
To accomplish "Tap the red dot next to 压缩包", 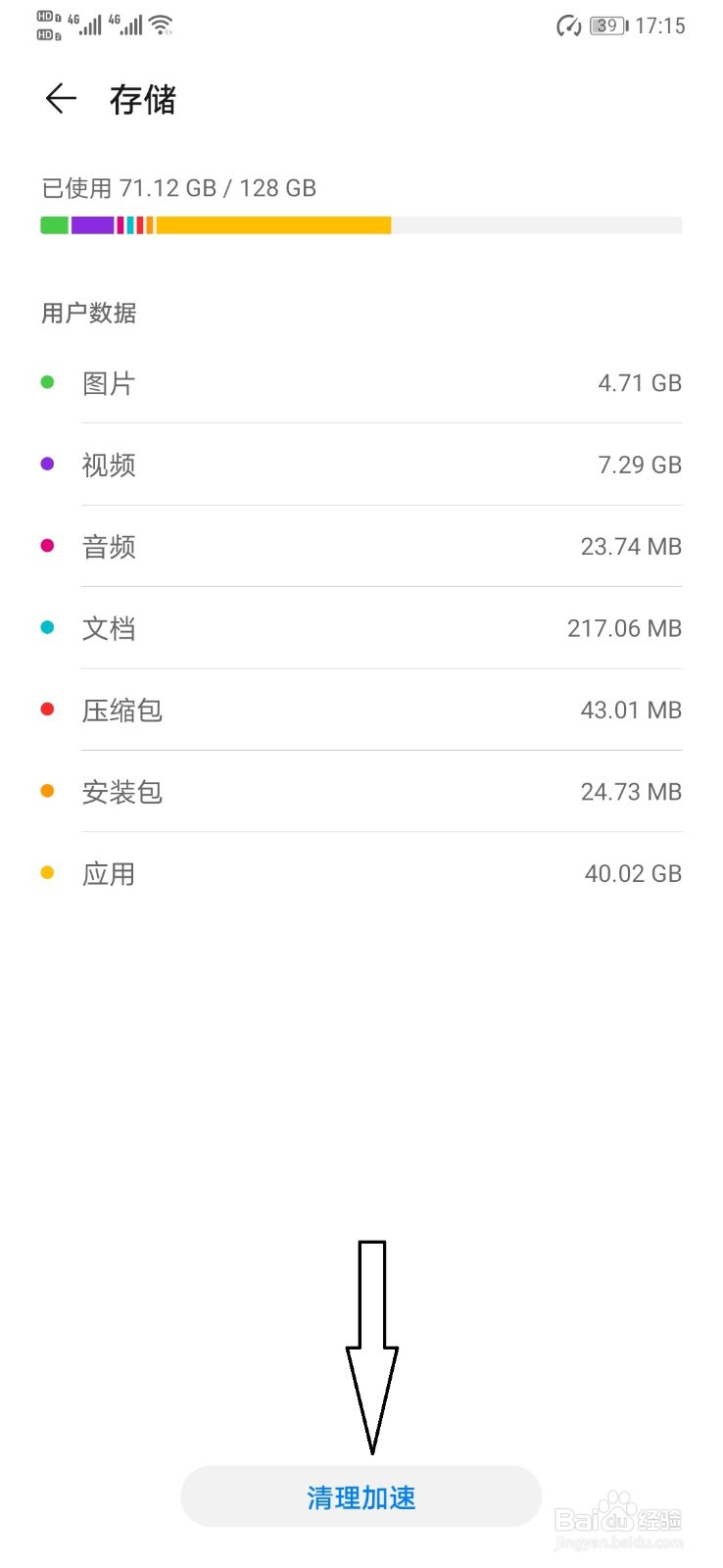I will click(x=47, y=709).
